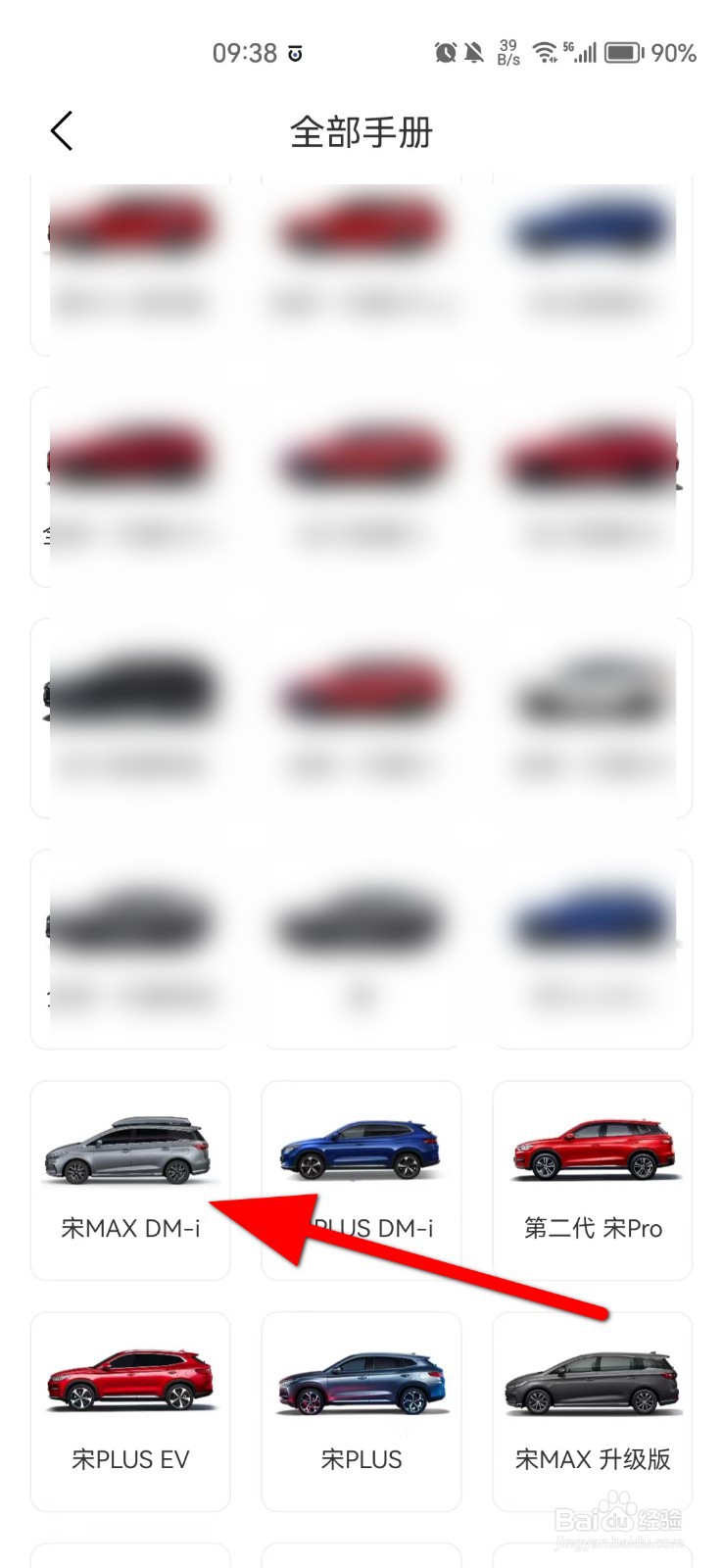Screen dimensions: 723x1568
Task: Open the 宋MAX 升级版 manual
Action: (593, 1410)
